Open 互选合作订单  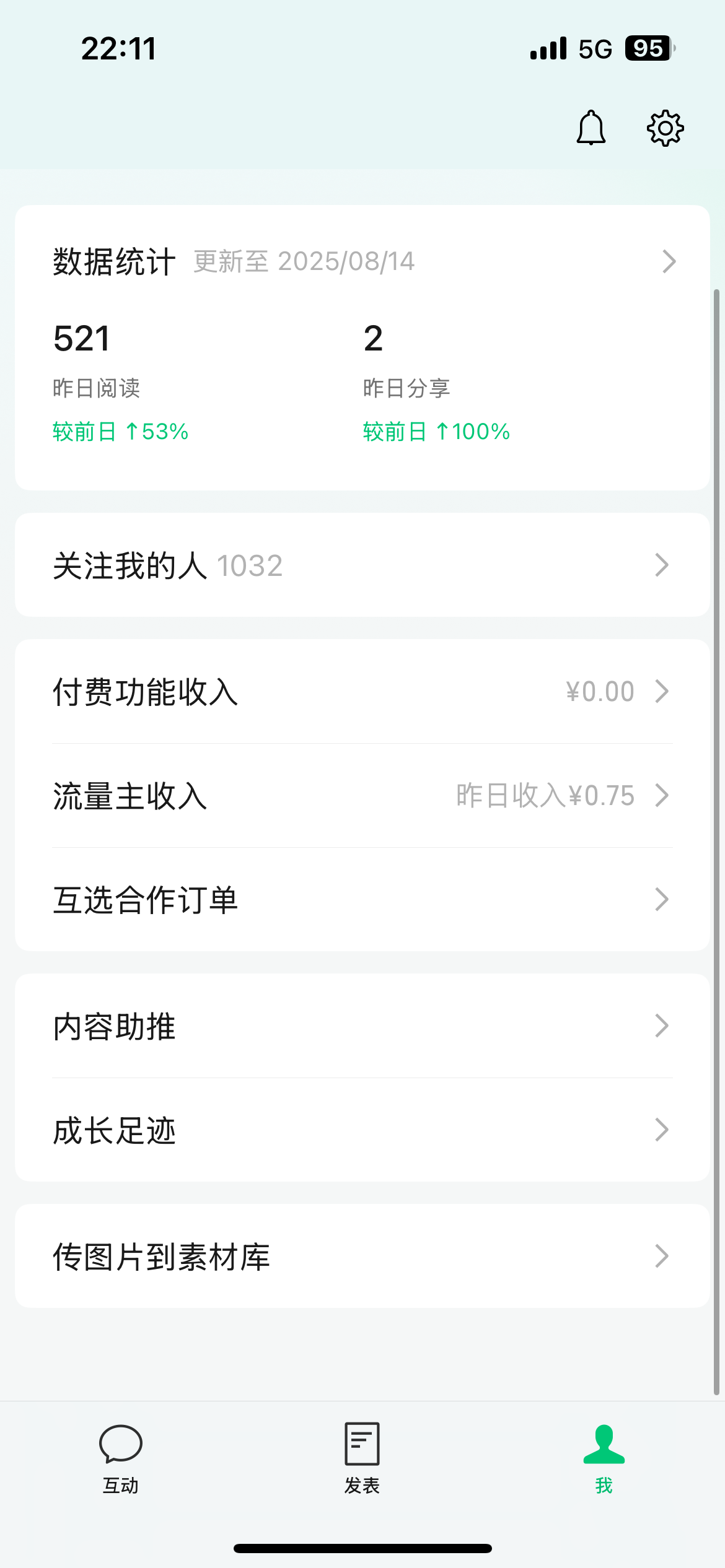click(x=362, y=899)
